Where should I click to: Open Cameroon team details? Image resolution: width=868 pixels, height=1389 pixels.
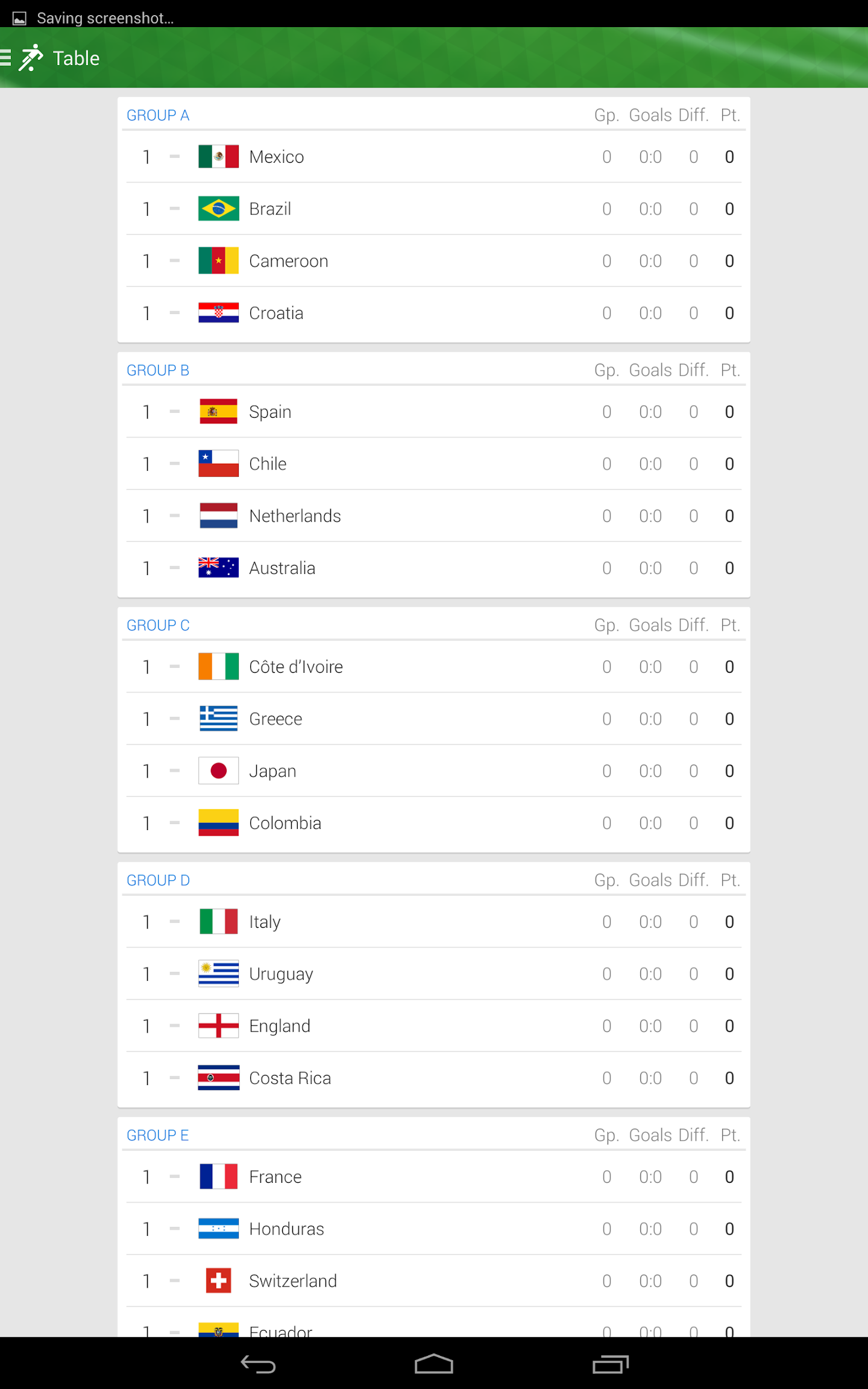(433, 261)
